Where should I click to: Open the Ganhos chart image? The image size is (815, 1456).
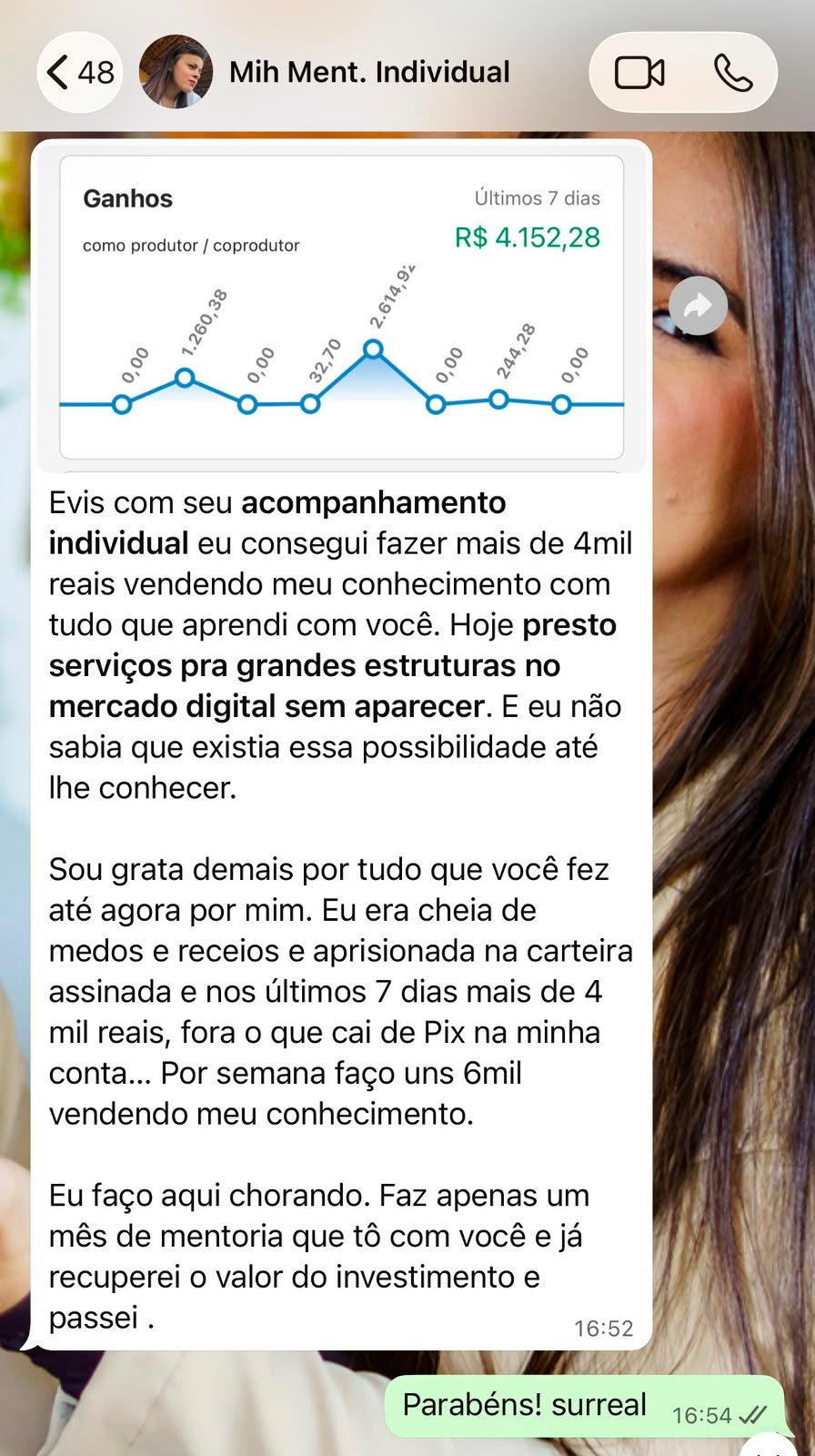342,308
